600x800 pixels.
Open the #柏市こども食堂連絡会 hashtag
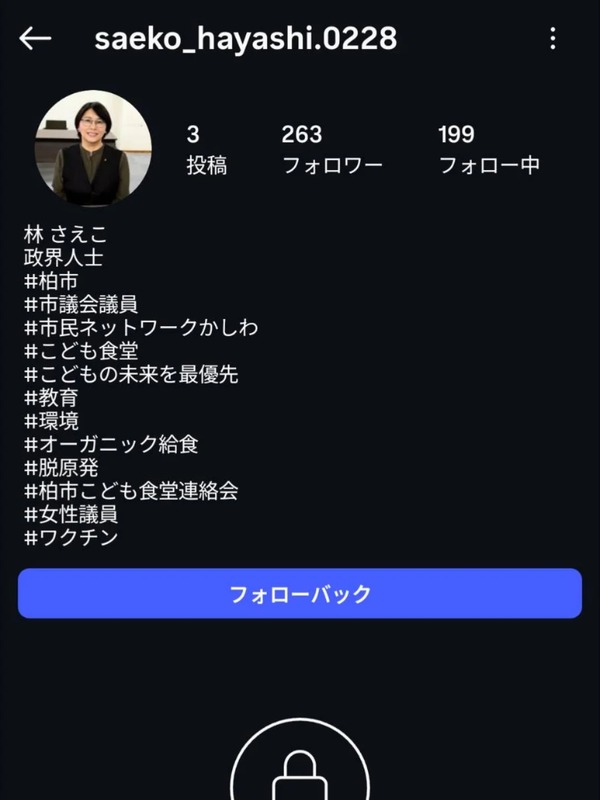point(131,491)
